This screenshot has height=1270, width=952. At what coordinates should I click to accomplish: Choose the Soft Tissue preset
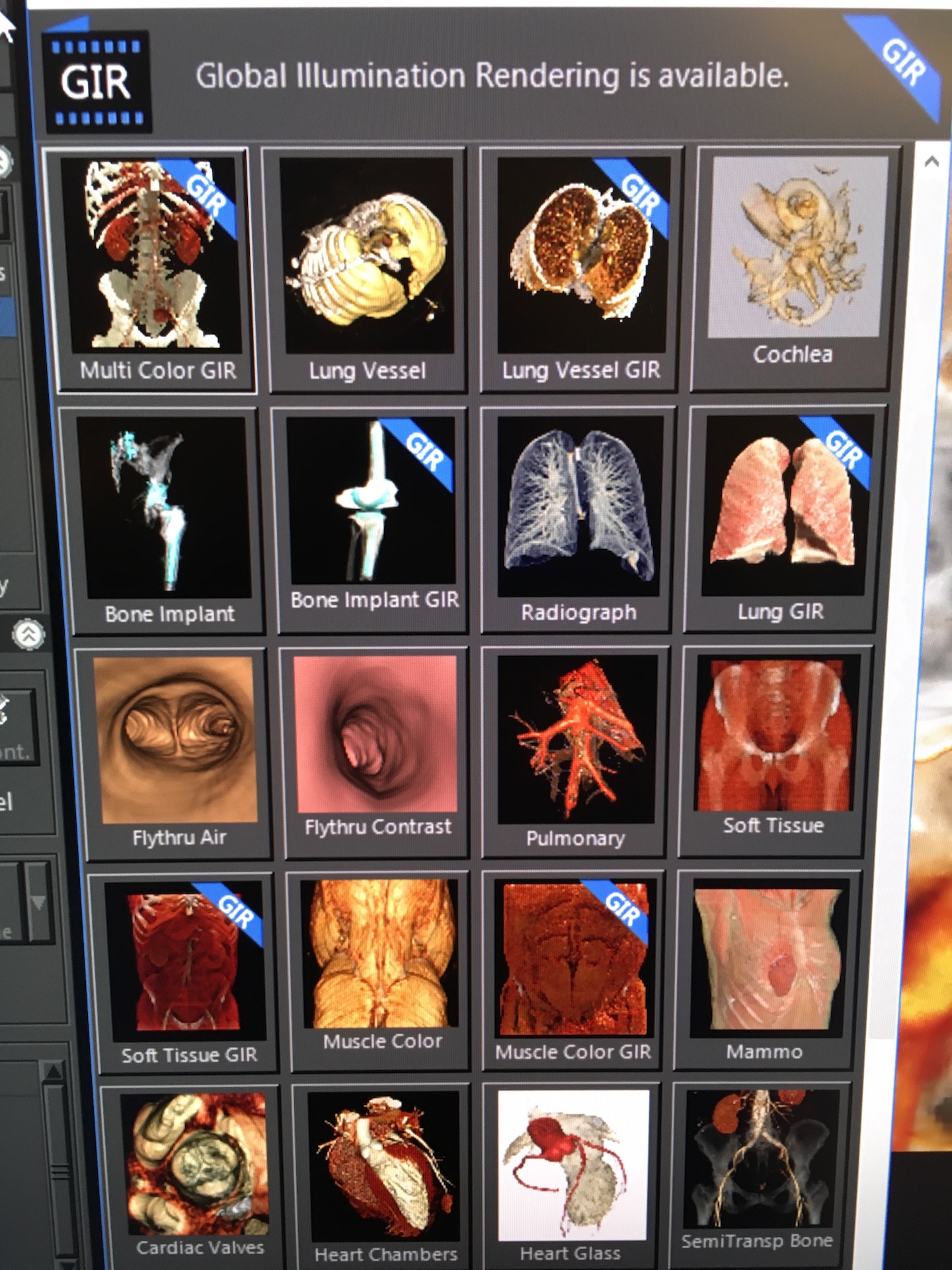tap(775, 734)
